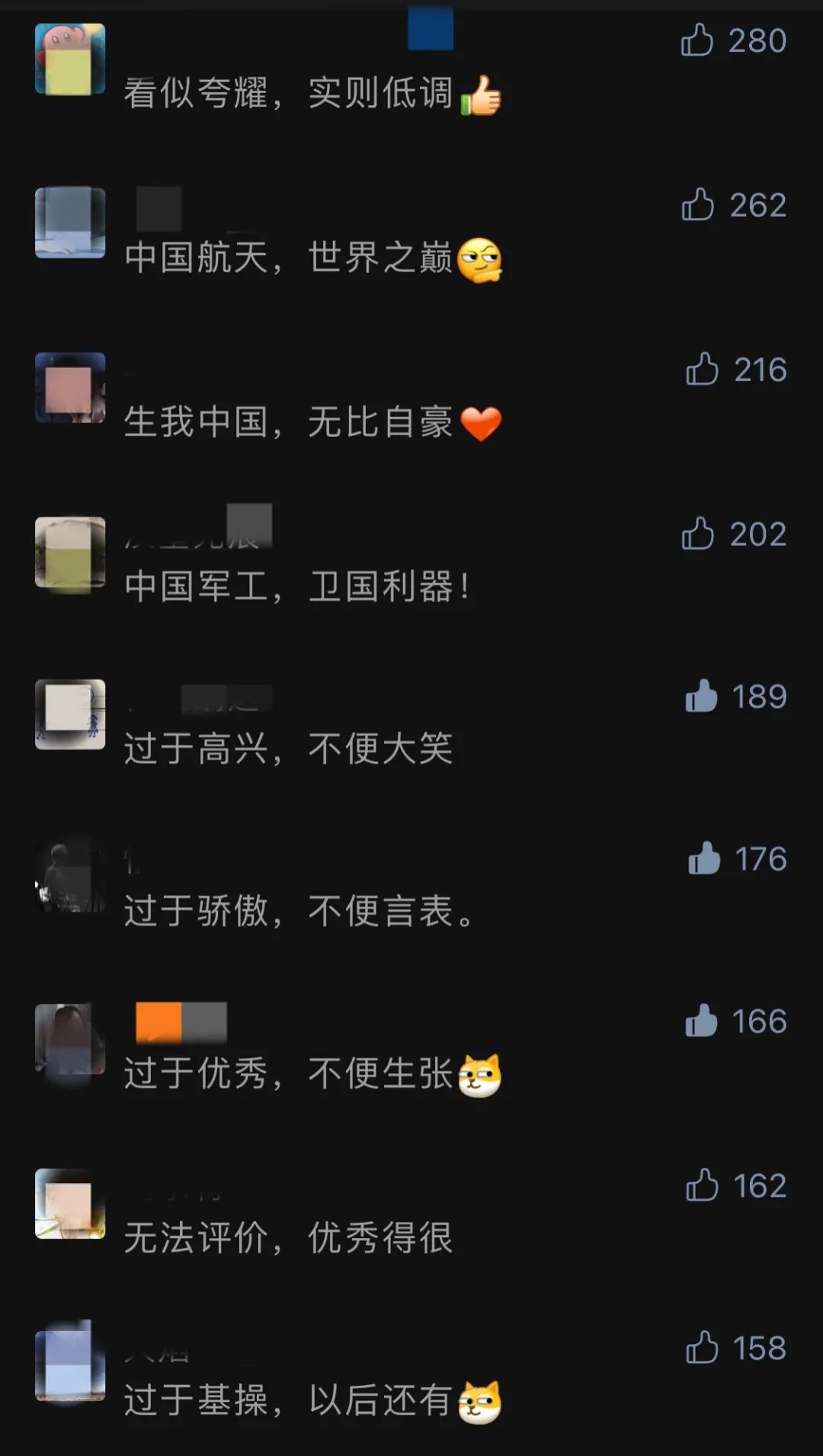Screen dimensions: 823x1456
Task: Like the comment 无法评价，优秀得很
Action: [x=702, y=1185]
